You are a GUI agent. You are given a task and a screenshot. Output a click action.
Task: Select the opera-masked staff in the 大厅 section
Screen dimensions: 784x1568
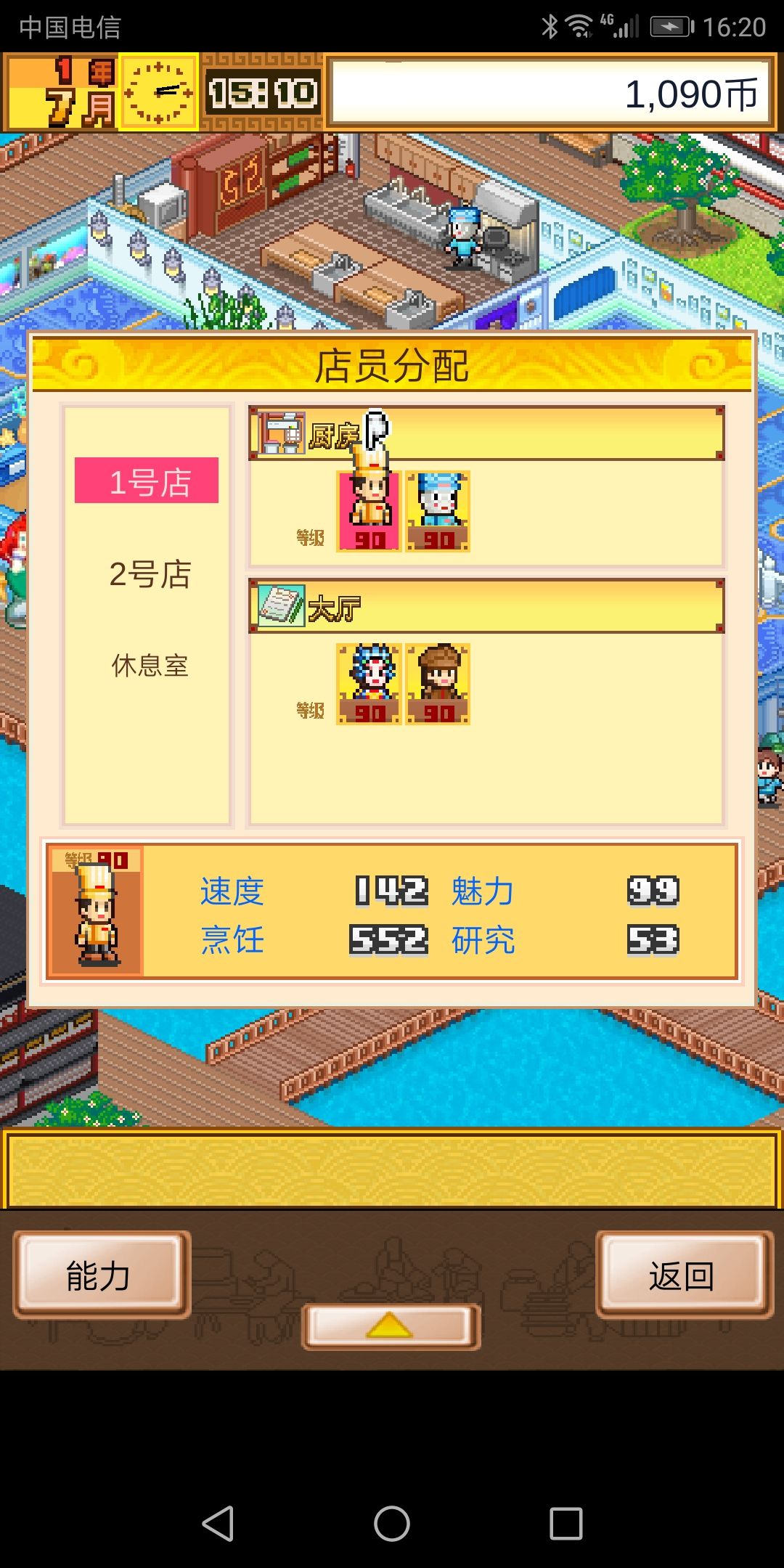coord(367,682)
